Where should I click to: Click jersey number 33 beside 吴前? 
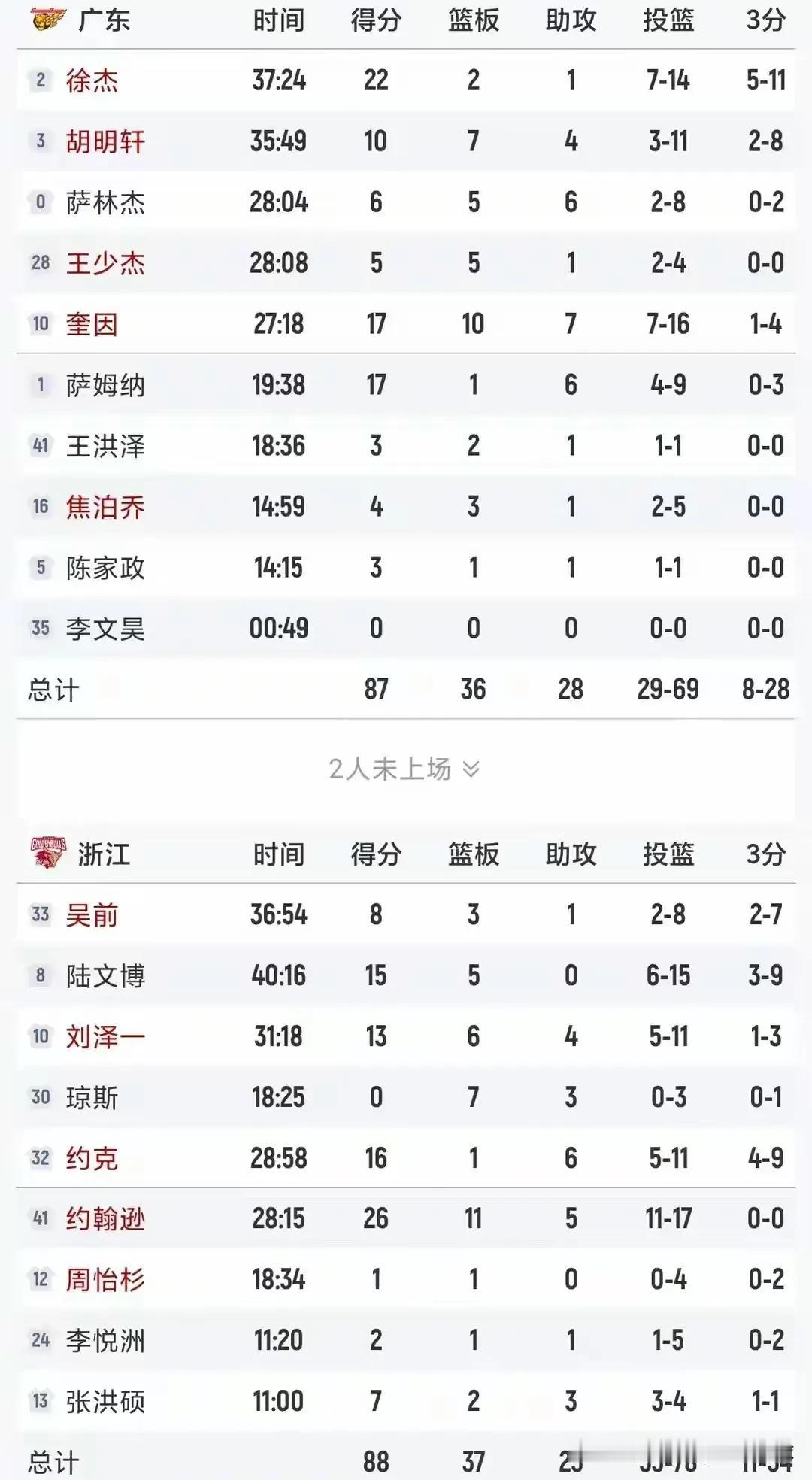(39, 914)
